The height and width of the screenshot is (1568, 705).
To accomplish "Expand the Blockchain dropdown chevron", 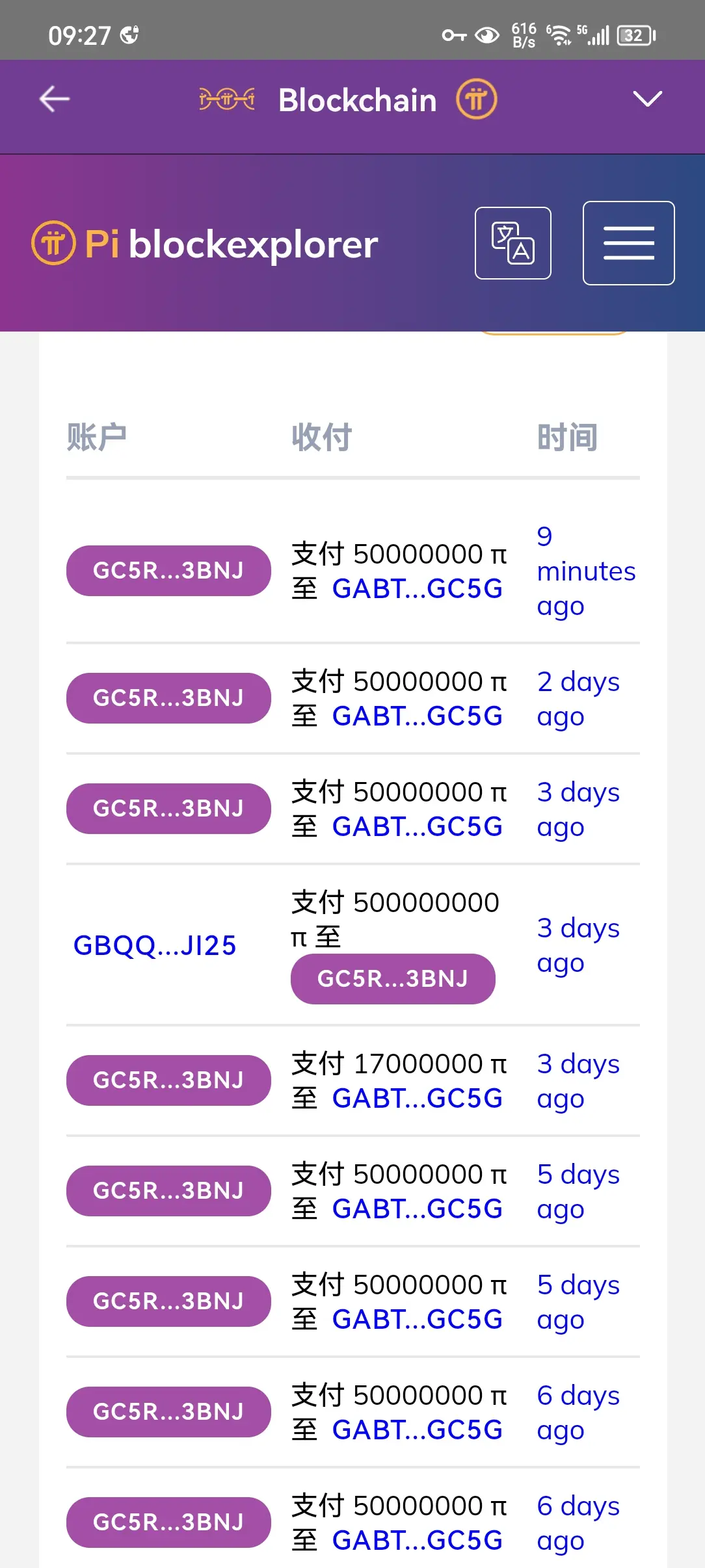I will [647, 99].
